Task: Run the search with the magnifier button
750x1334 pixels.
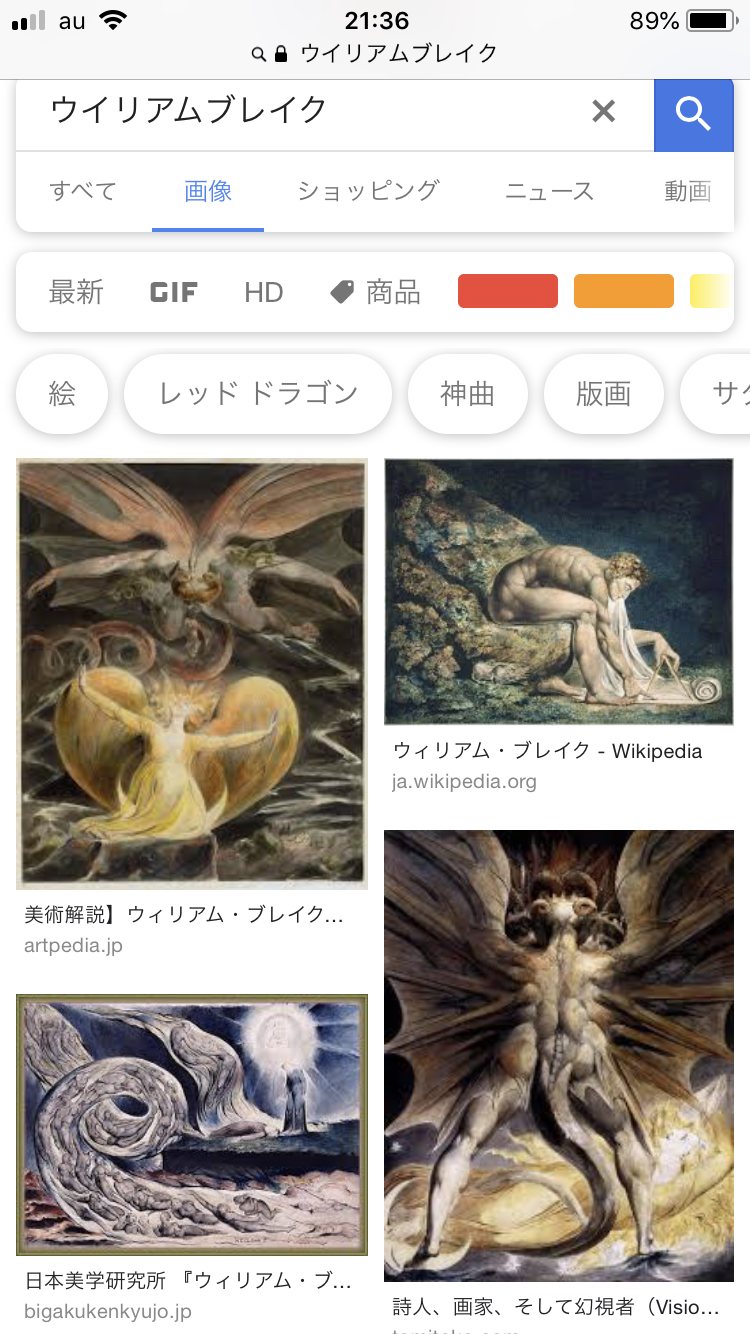Action: [693, 114]
